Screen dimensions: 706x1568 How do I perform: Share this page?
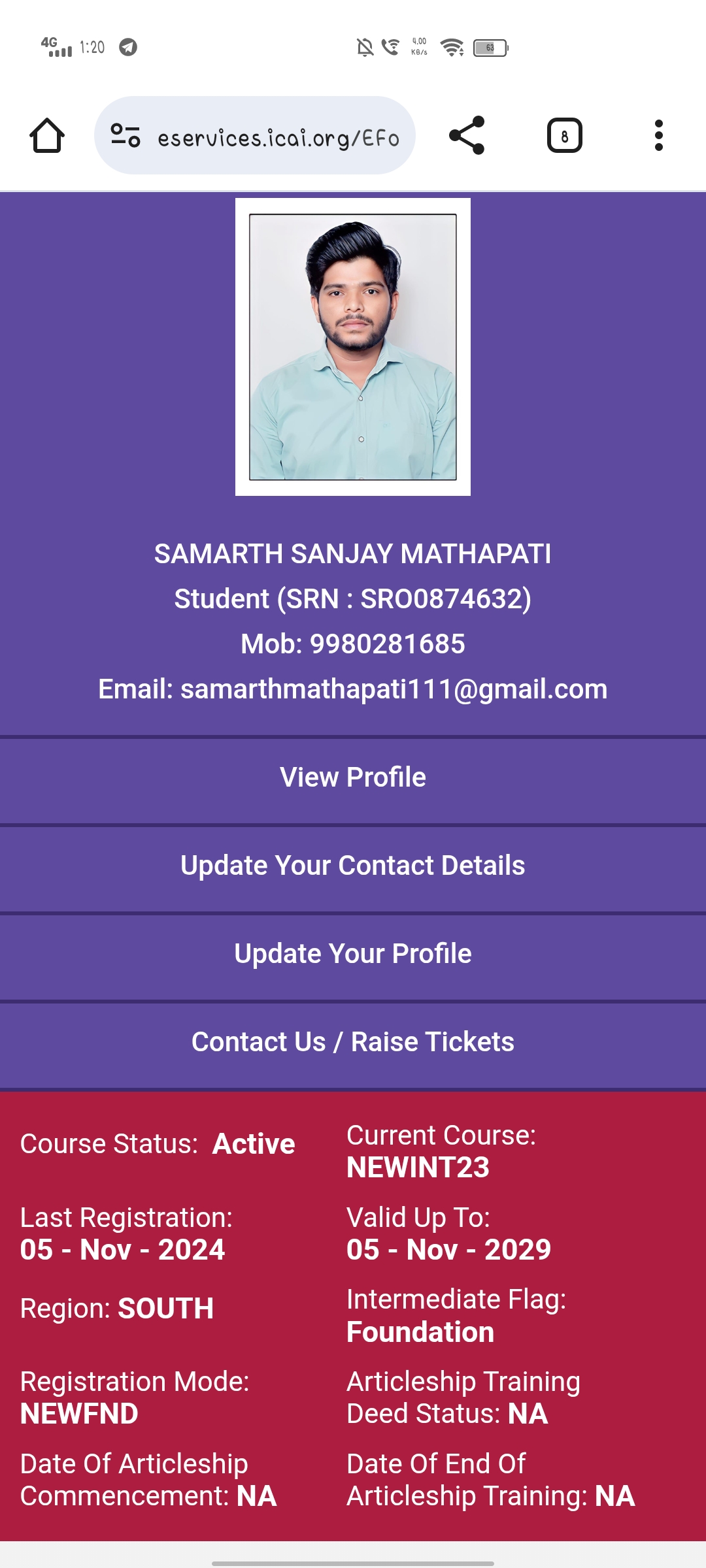pos(467,136)
